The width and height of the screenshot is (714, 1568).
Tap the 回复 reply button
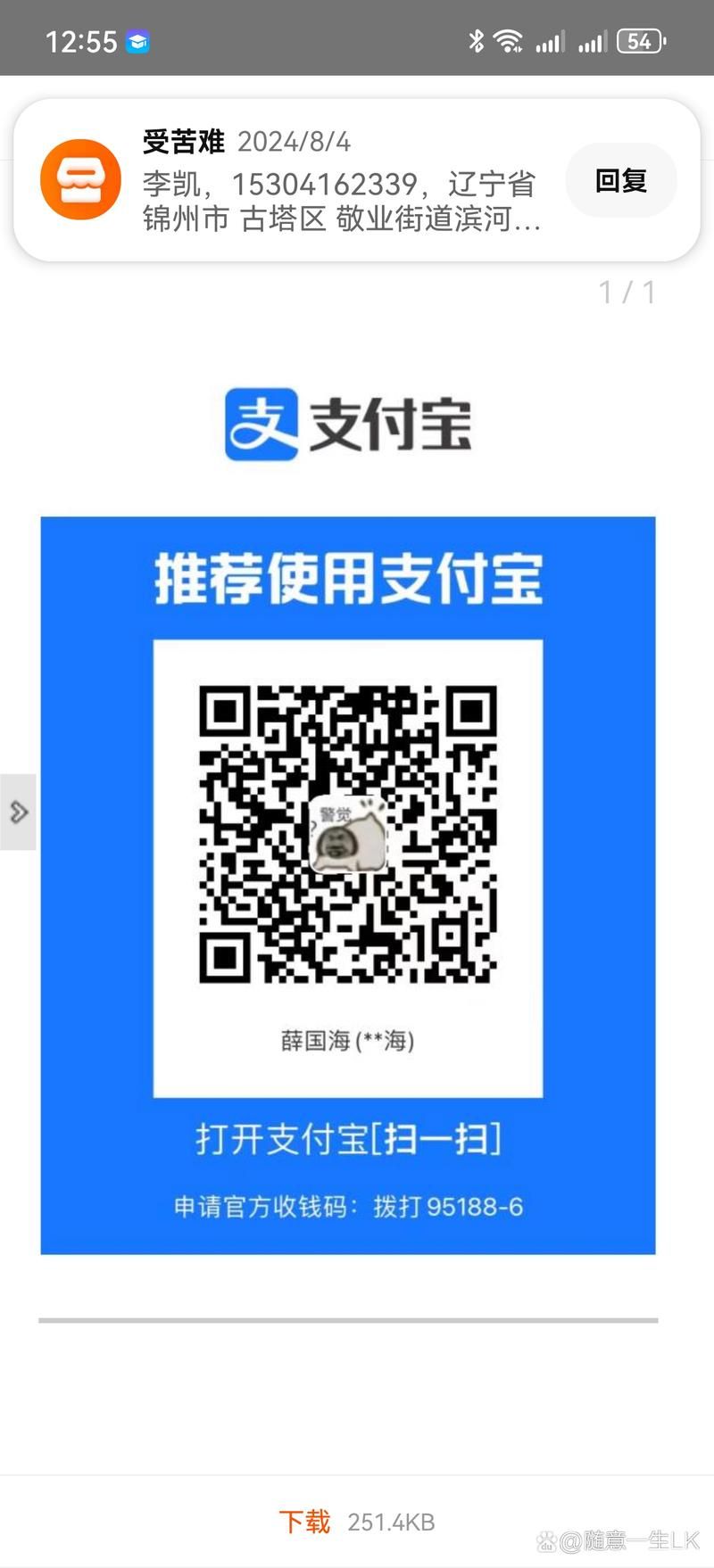click(621, 180)
